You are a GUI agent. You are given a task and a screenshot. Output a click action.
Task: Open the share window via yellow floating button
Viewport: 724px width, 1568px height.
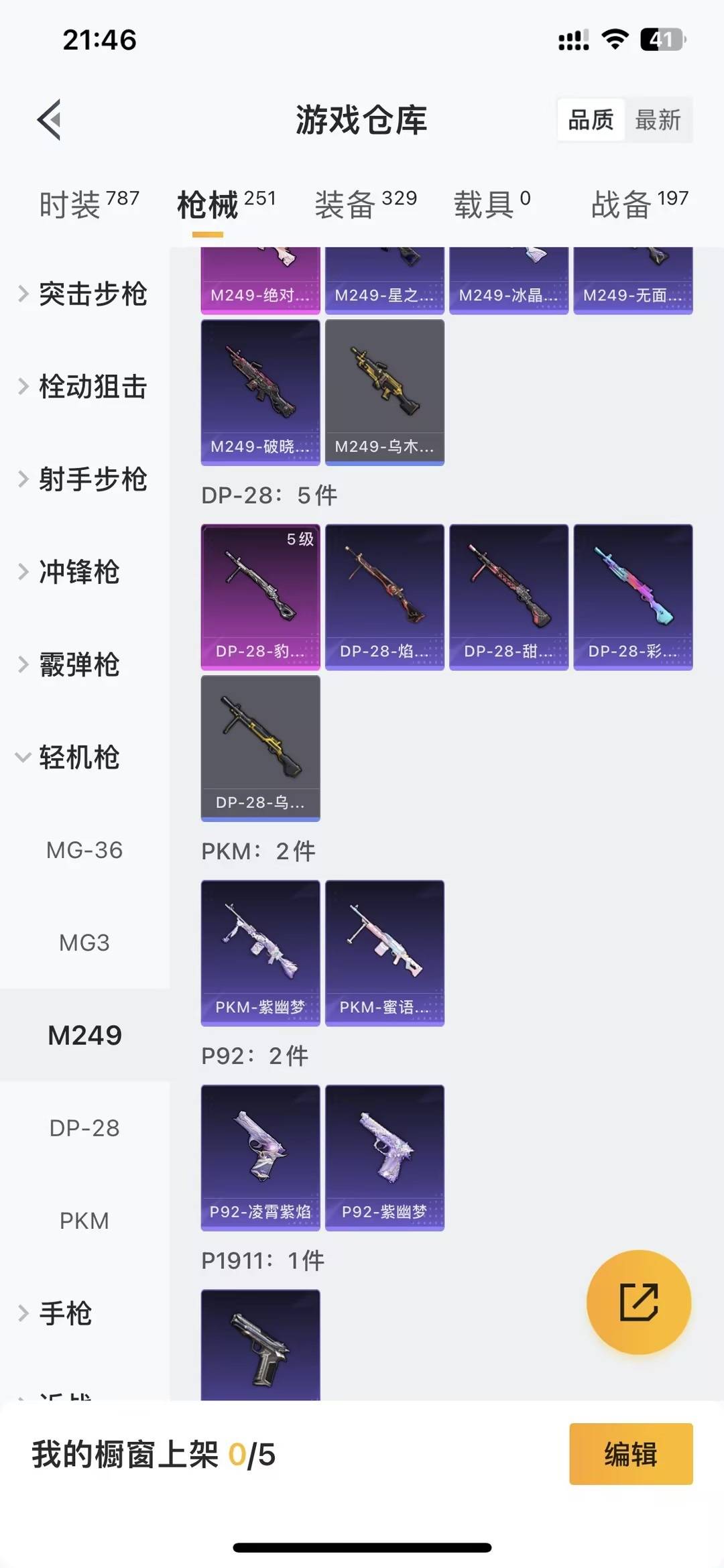tap(639, 1301)
